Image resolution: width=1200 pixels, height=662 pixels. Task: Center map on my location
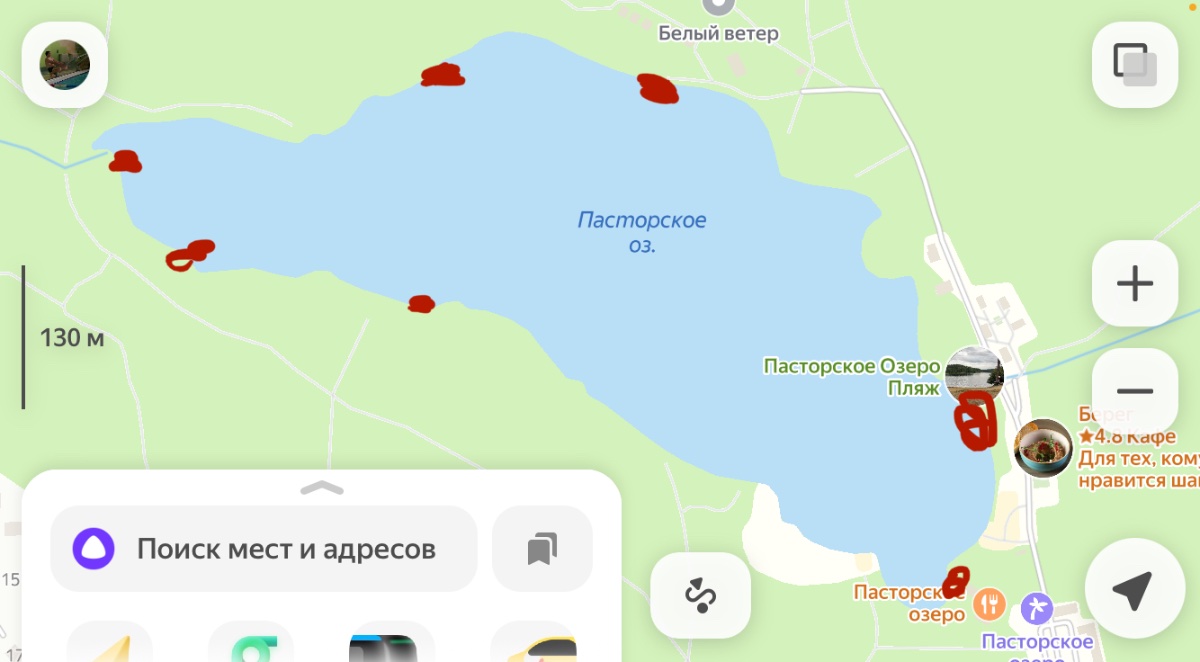pos(1134,592)
